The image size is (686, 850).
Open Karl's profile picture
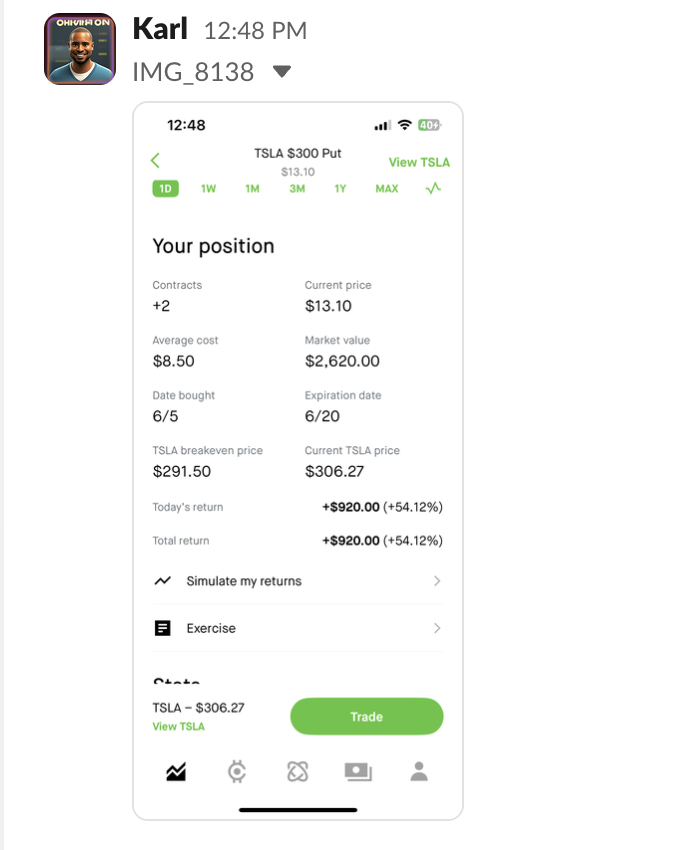pos(80,50)
